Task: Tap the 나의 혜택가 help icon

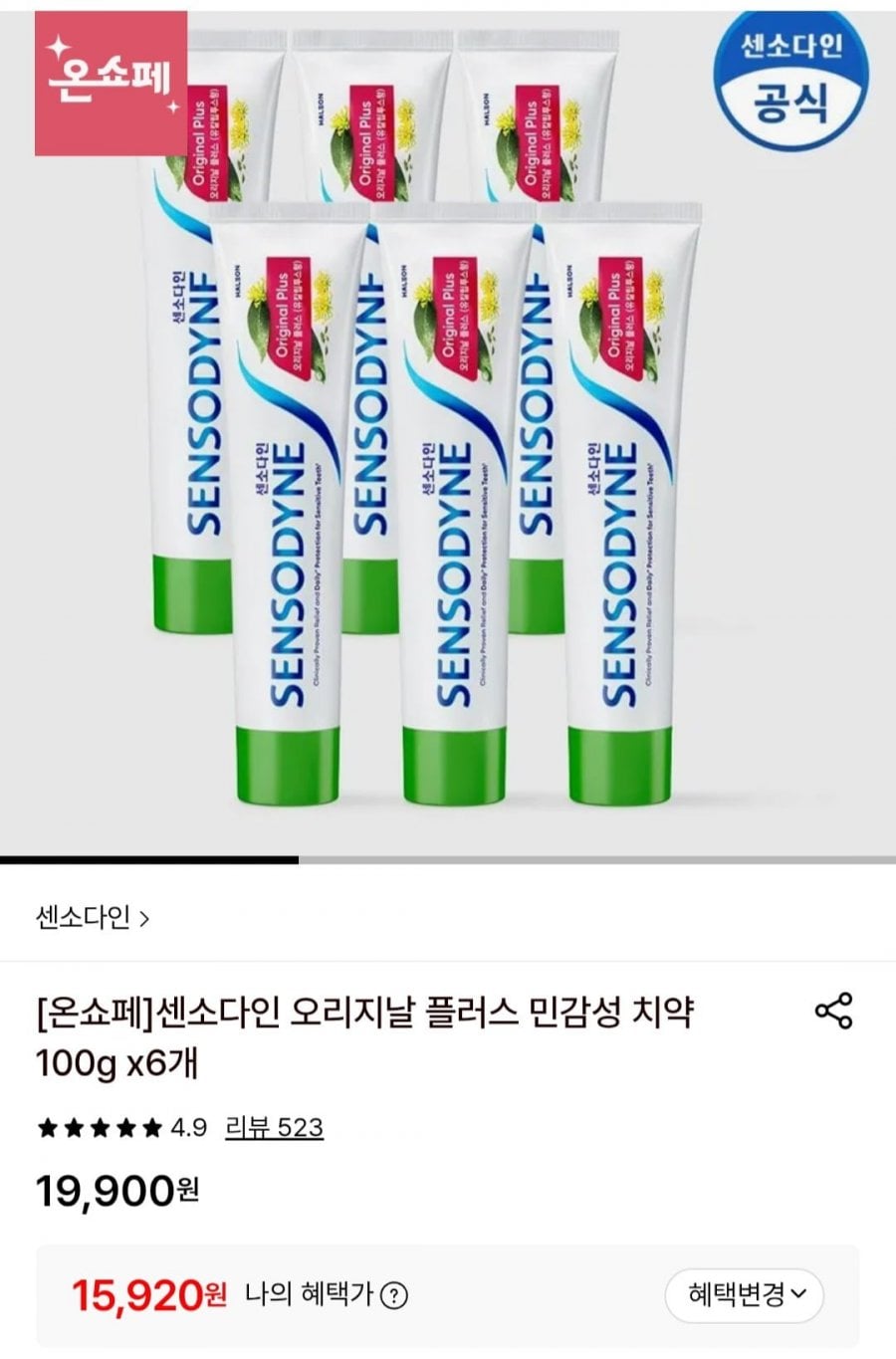Action: [395, 1296]
